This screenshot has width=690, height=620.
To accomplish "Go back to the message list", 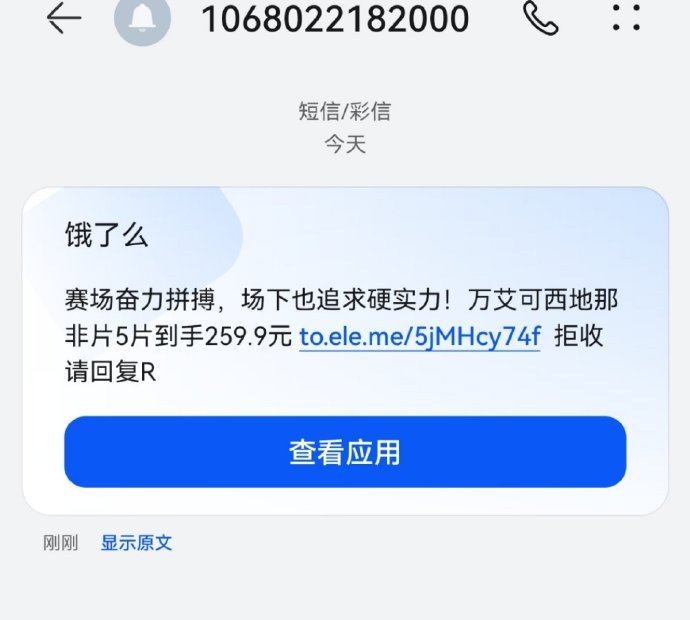I will point(64,18).
